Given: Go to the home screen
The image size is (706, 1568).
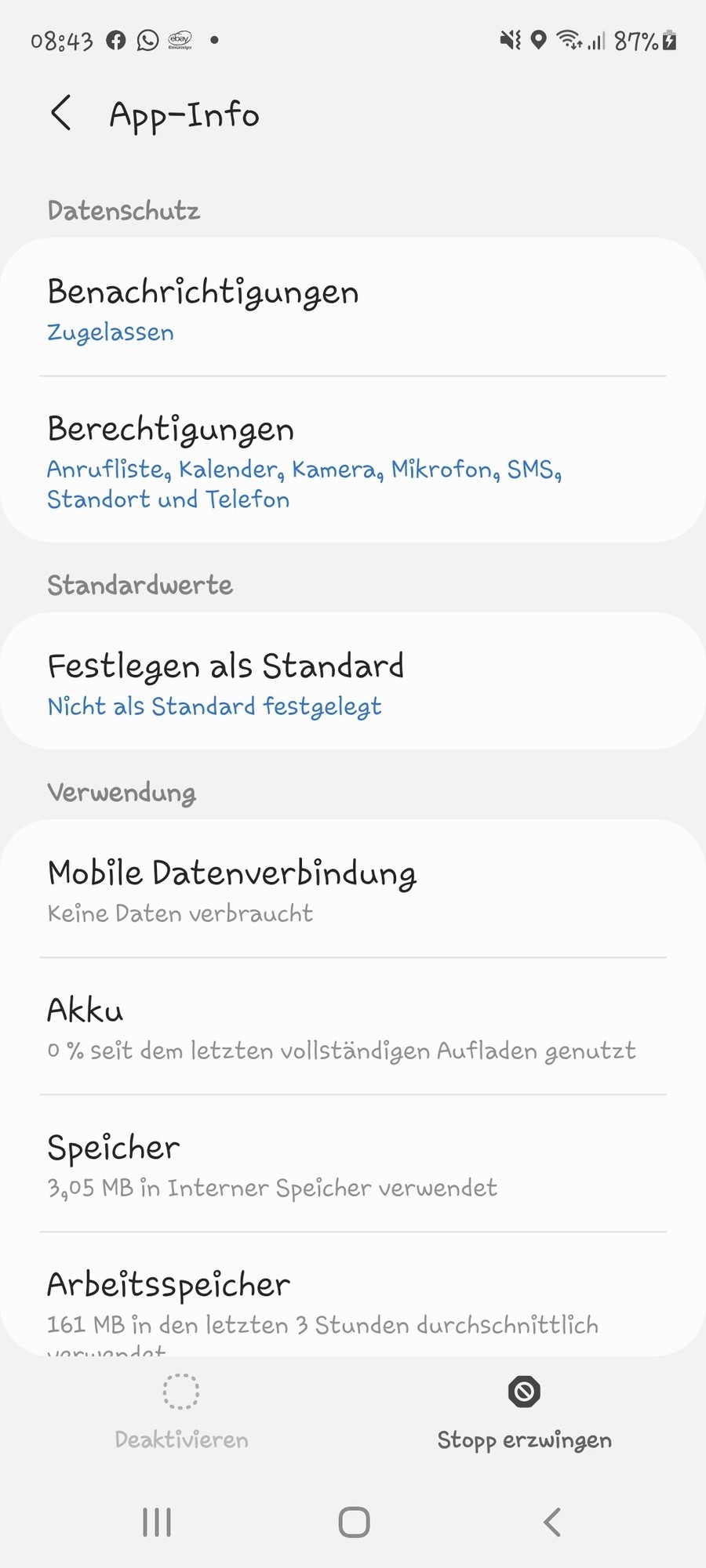Looking at the screenshot, I should click(354, 1523).
